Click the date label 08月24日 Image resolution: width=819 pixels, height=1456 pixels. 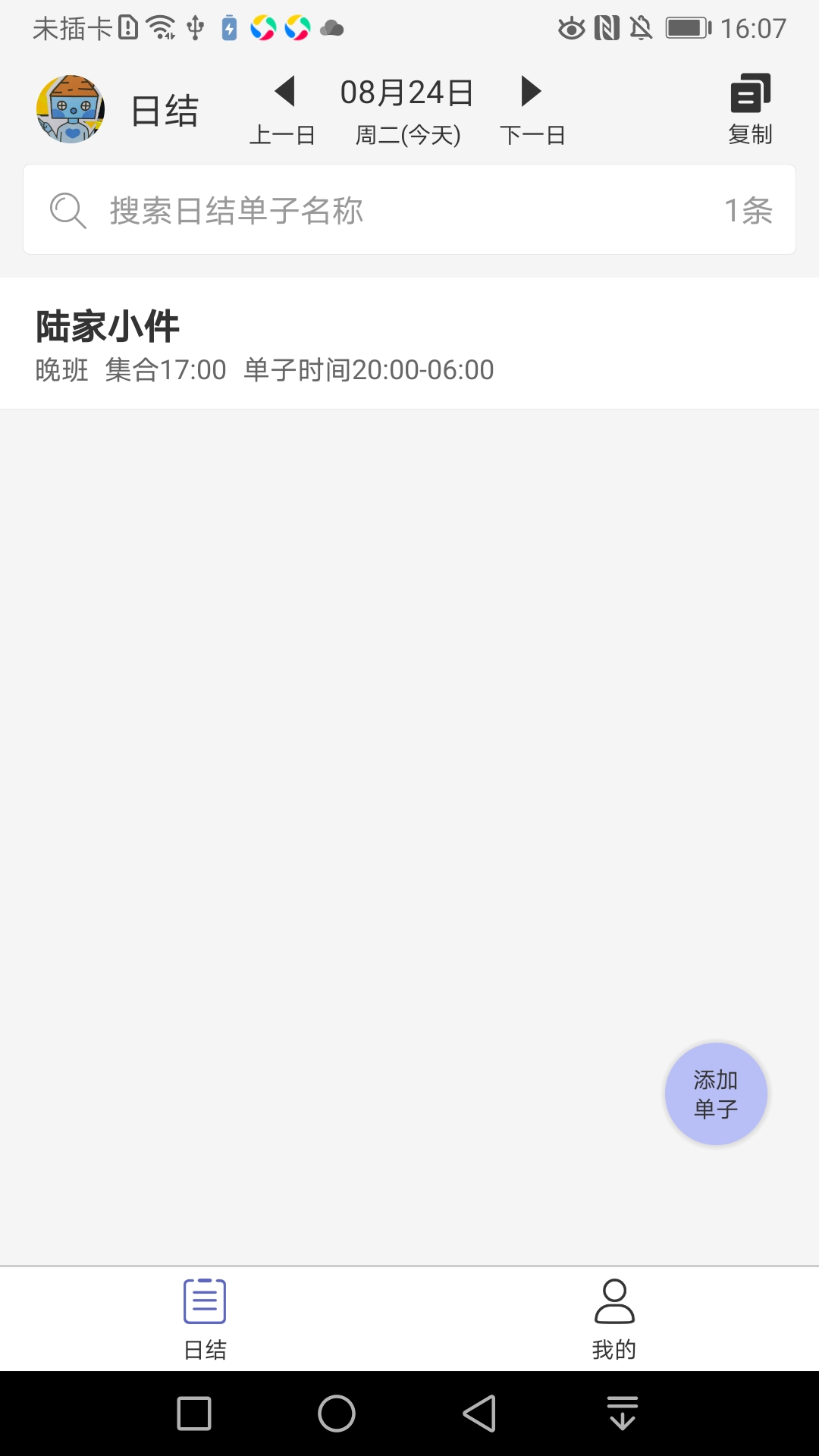pos(406,91)
